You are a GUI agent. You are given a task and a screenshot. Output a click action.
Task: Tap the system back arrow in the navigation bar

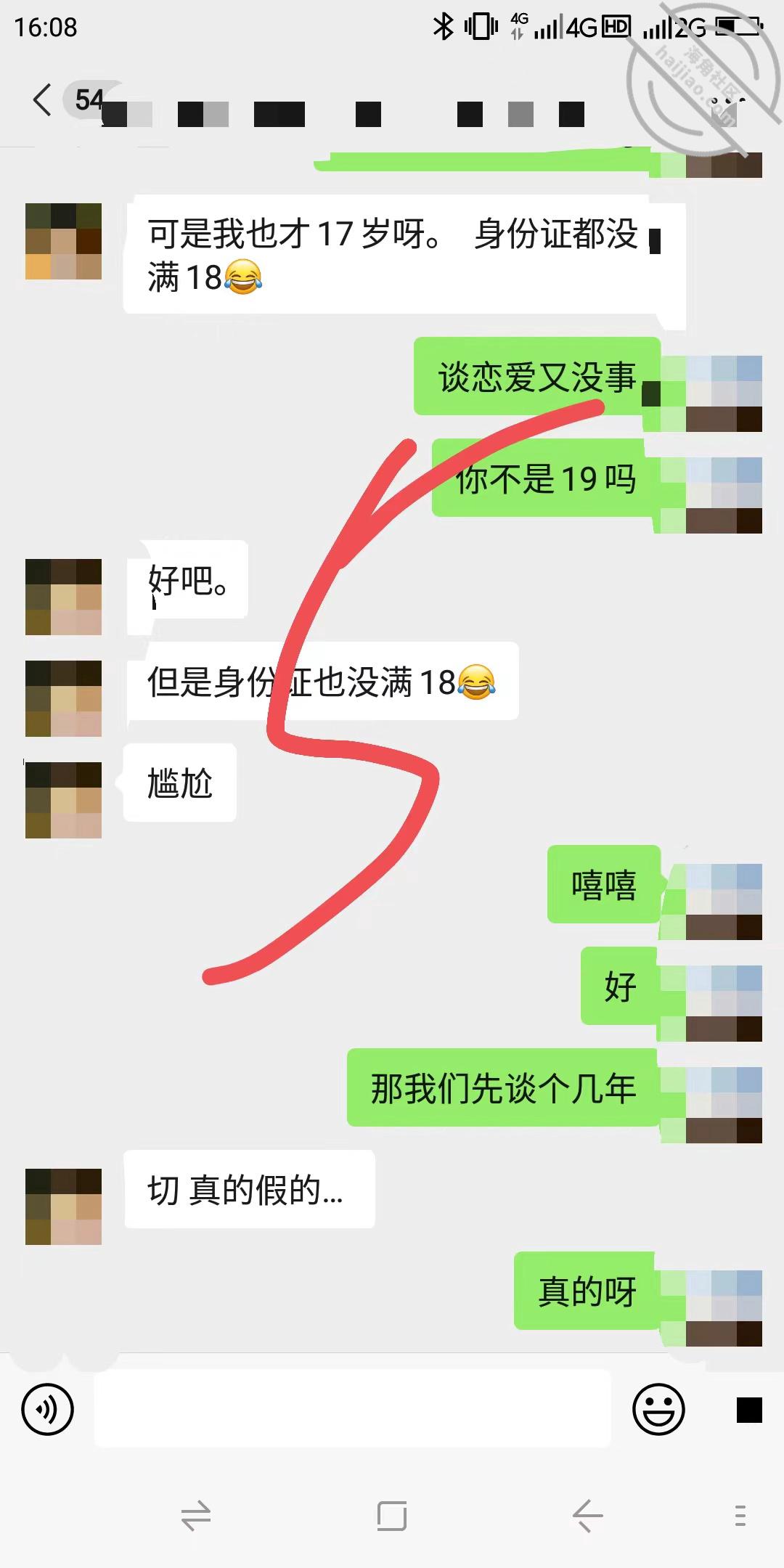point(587,1516)
